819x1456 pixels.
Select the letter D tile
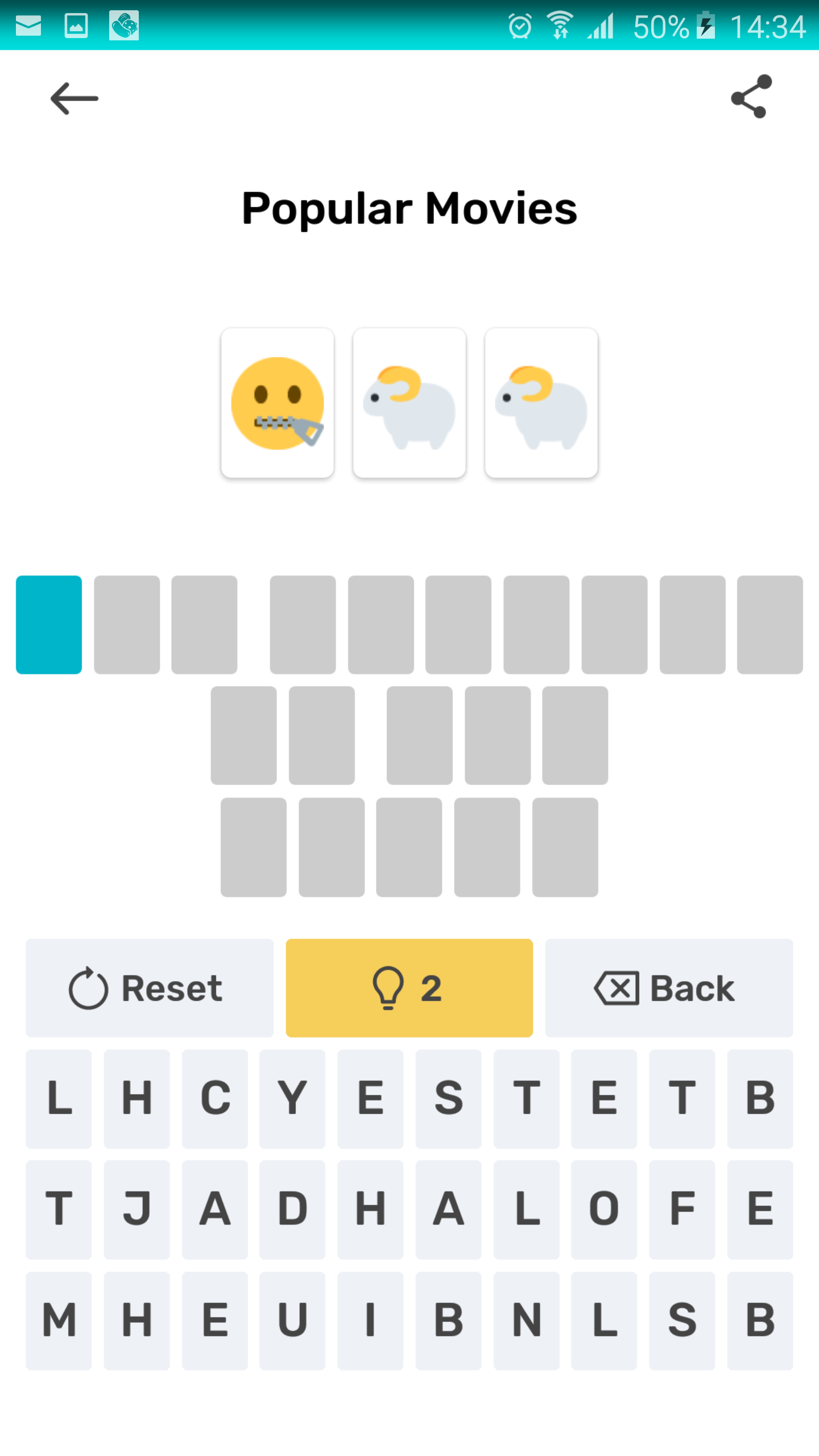292,1210
